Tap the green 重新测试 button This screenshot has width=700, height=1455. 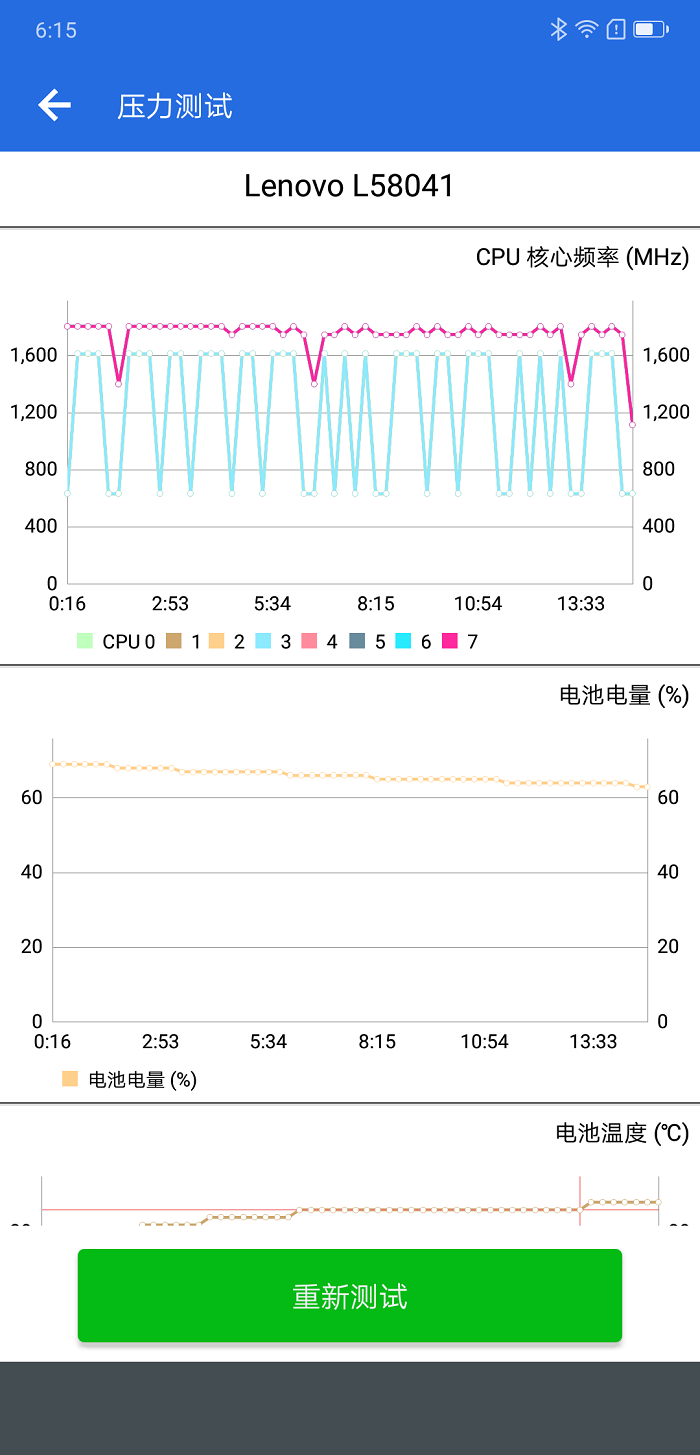350,1295
